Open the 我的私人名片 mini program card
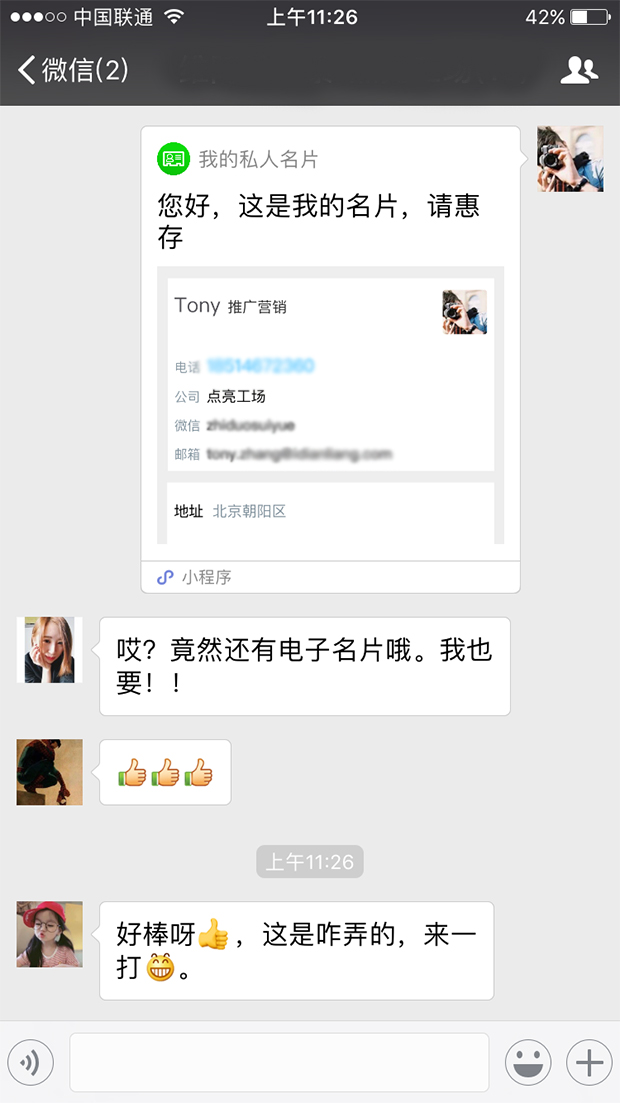The image size is (620, 1103). [x=330, y=358]
